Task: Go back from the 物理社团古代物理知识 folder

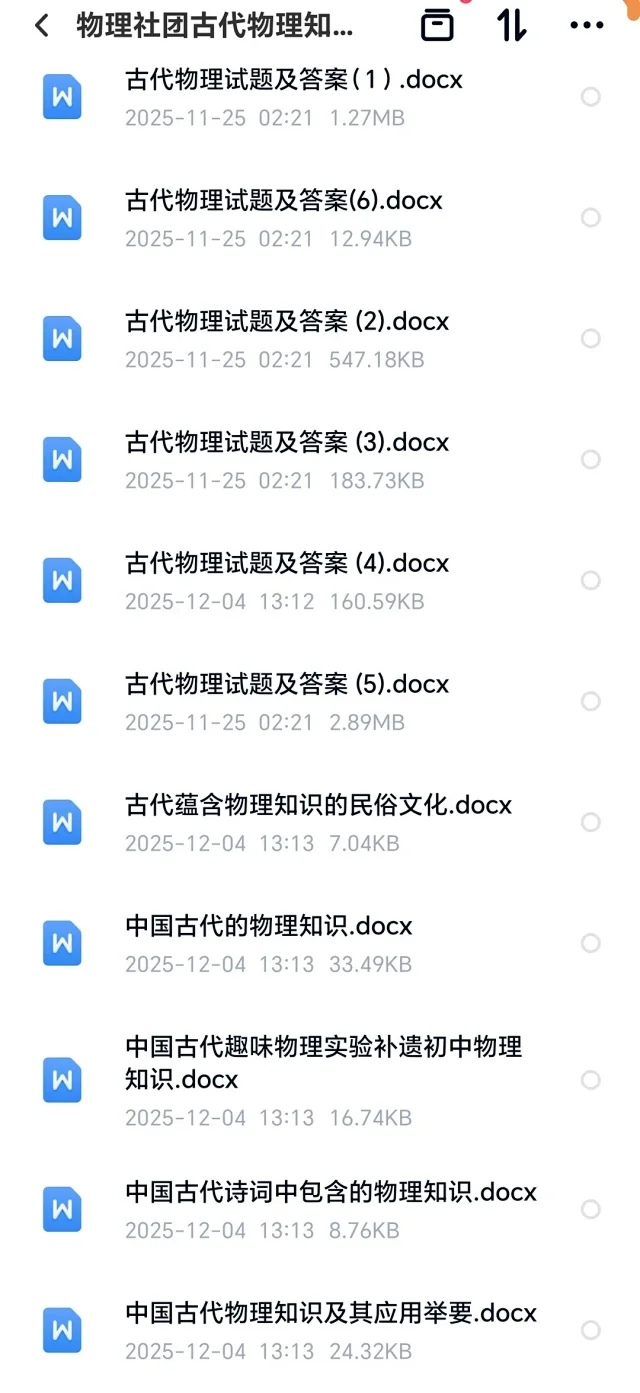Action: point(41,26)
